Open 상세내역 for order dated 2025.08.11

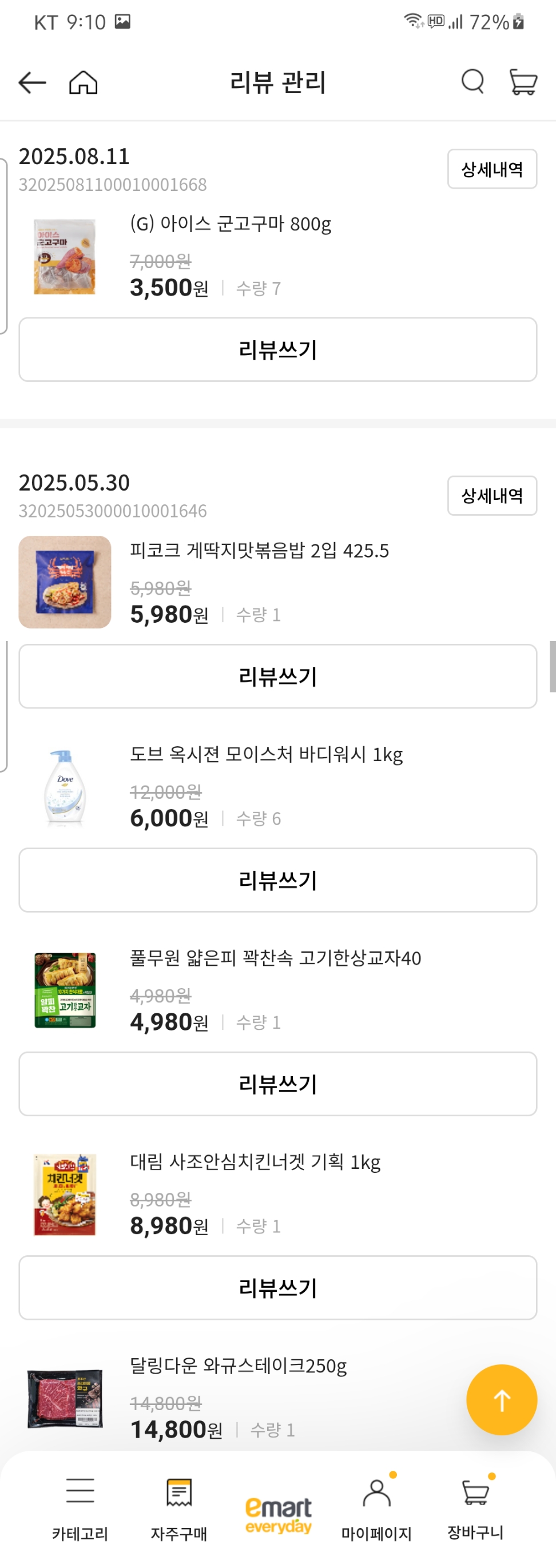[491, 169]
